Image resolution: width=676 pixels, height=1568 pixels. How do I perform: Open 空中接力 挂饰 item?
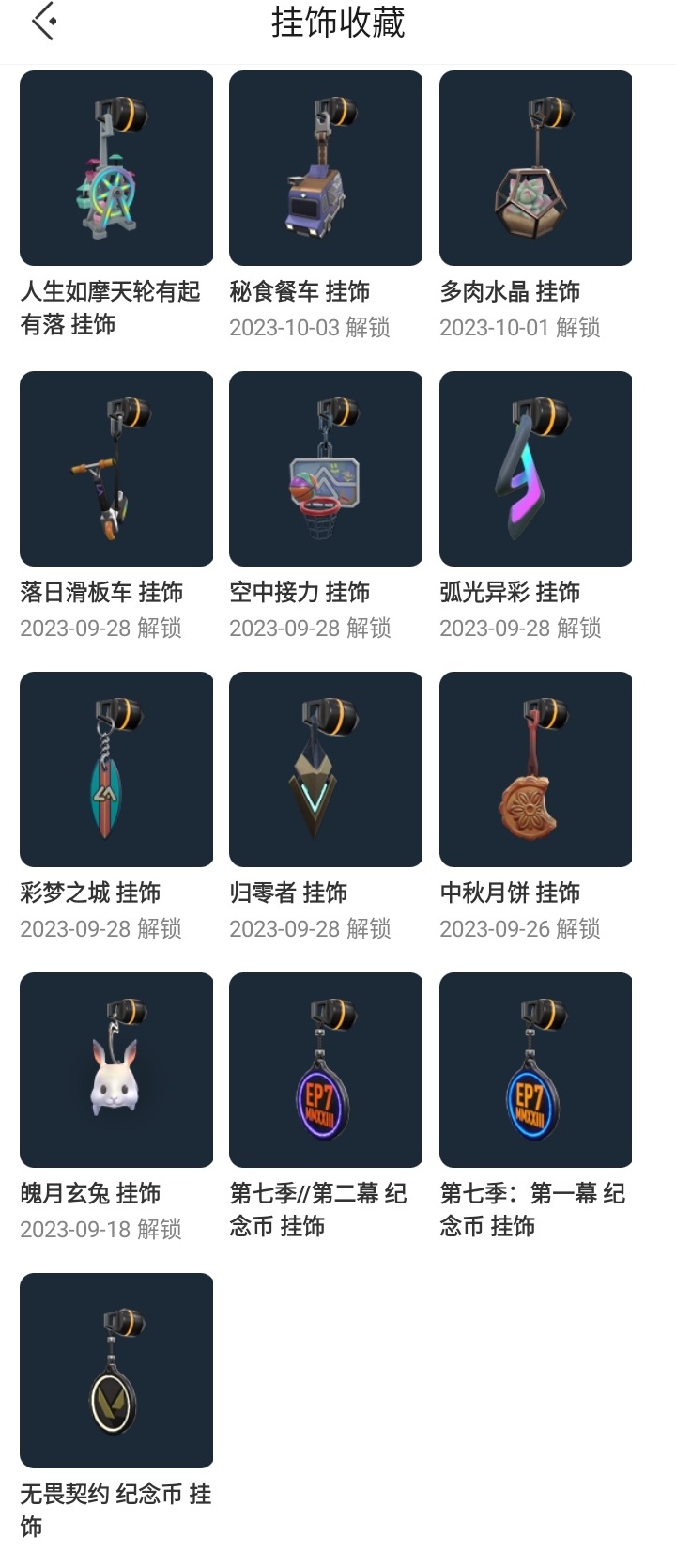326,469
